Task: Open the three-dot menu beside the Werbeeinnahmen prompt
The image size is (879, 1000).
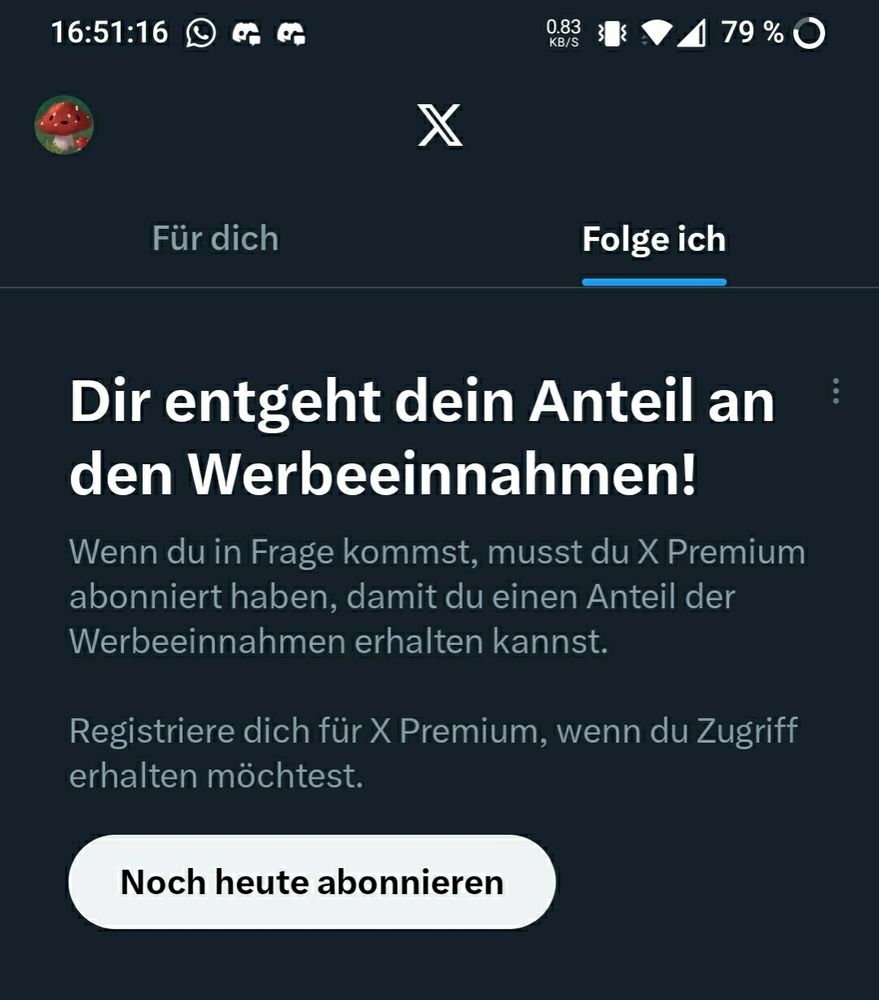Action: [x=836, y=391]
